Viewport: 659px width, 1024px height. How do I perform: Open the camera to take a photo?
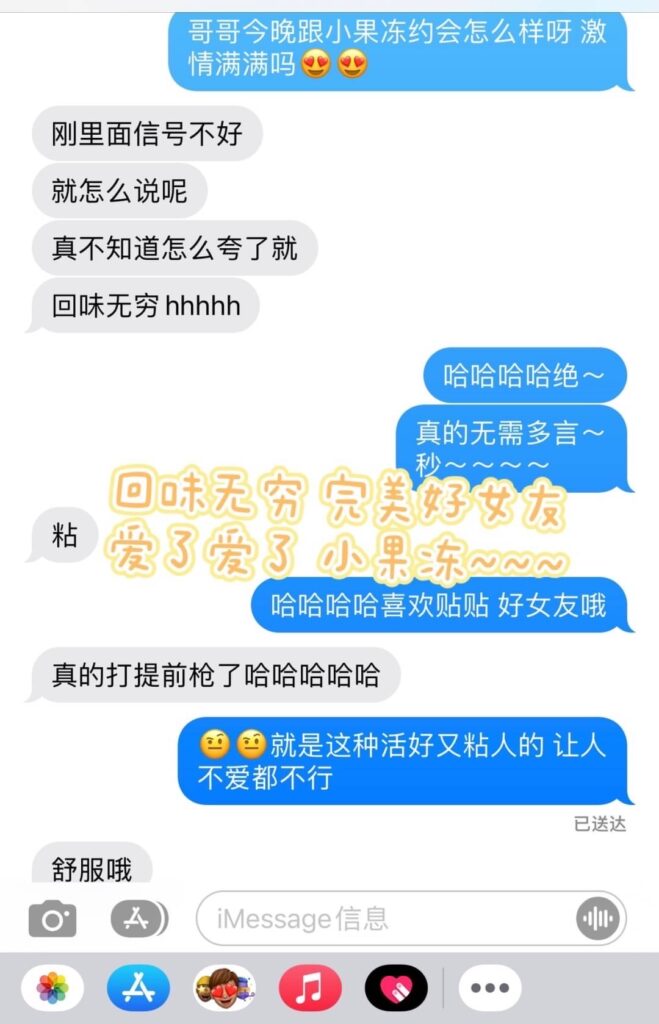[53, 918]
